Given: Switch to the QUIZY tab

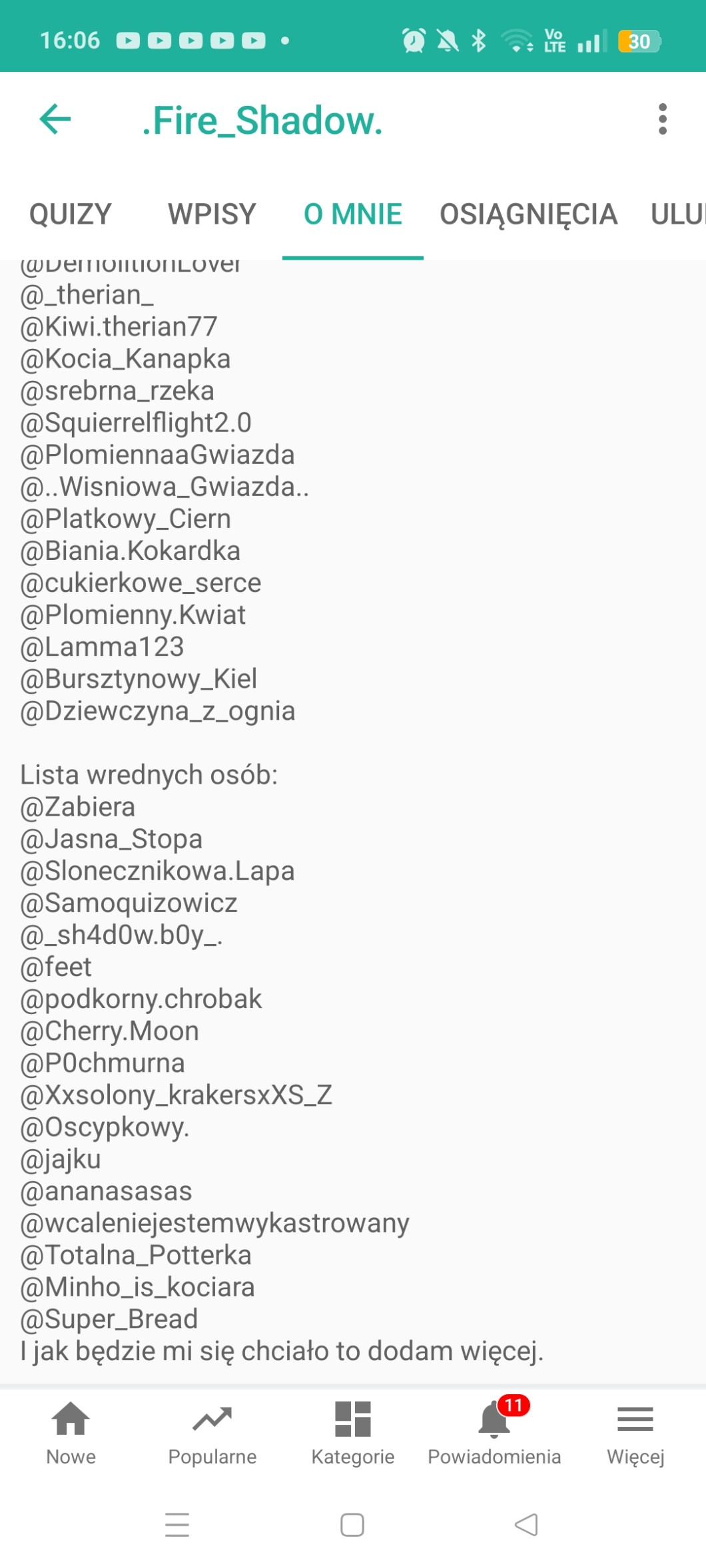Looking at the screenshot, I should click(x=70, y=214).
